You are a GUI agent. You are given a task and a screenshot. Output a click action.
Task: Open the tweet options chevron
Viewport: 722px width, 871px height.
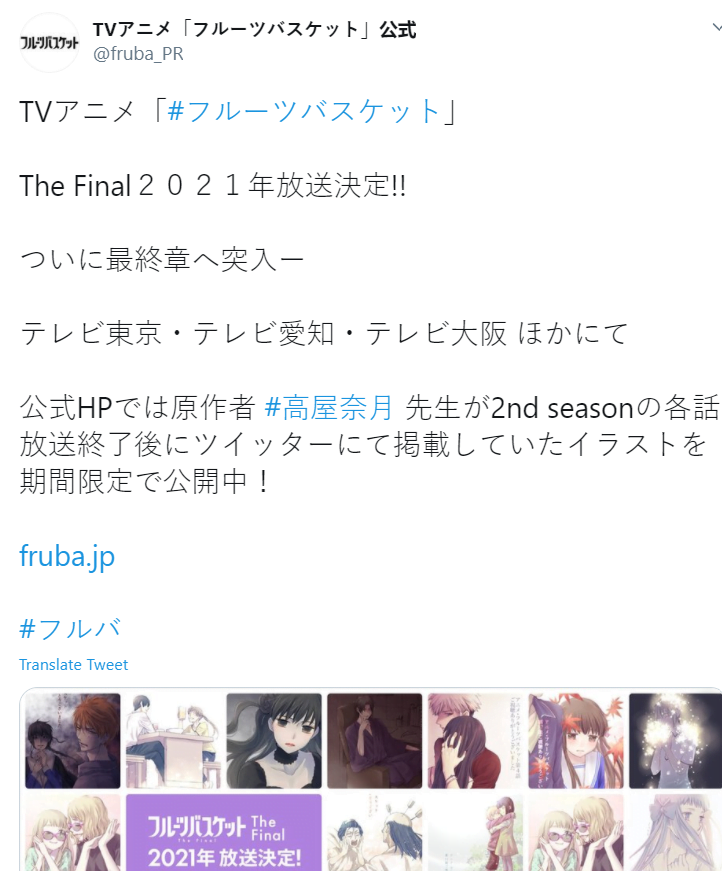pos(715,27)
